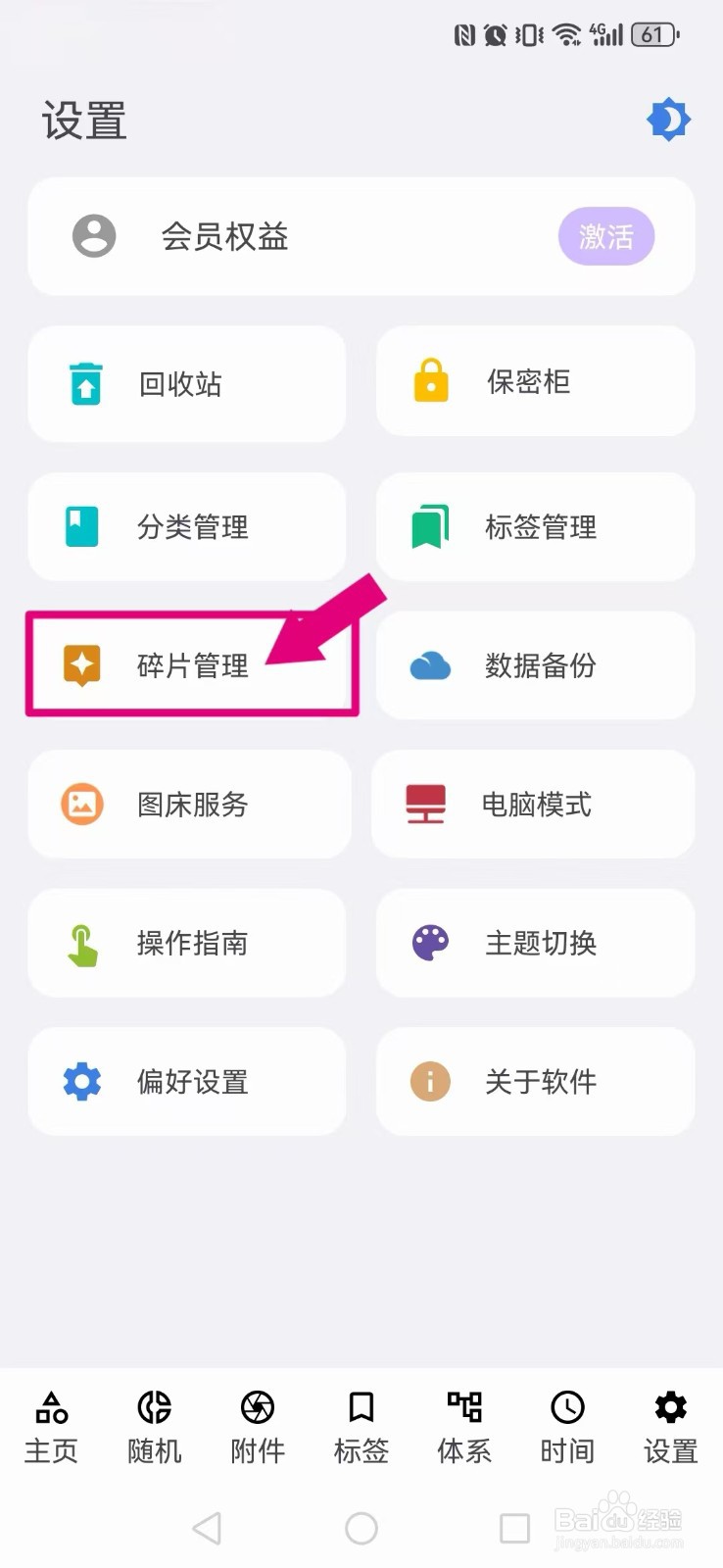Open 偏好设置 preference settings
Viewport: 723px width, 1568px height.
point(186,1082)
